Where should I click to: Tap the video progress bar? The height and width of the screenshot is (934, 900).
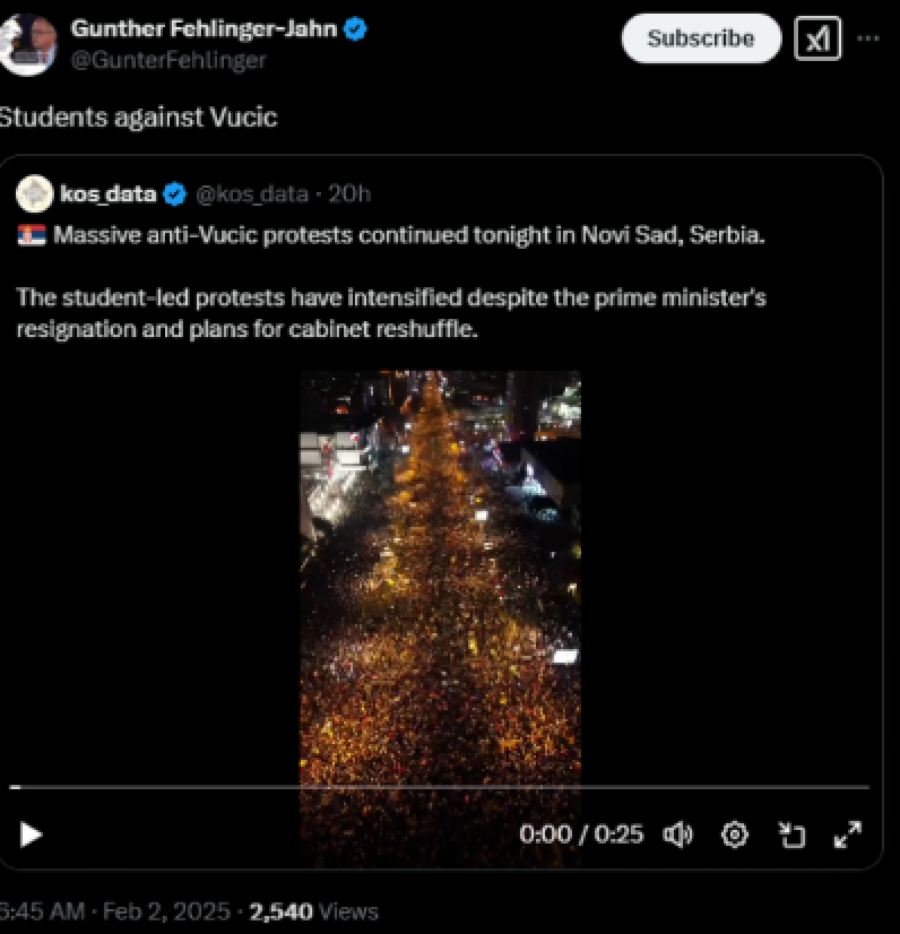click(x=440, y=788)
